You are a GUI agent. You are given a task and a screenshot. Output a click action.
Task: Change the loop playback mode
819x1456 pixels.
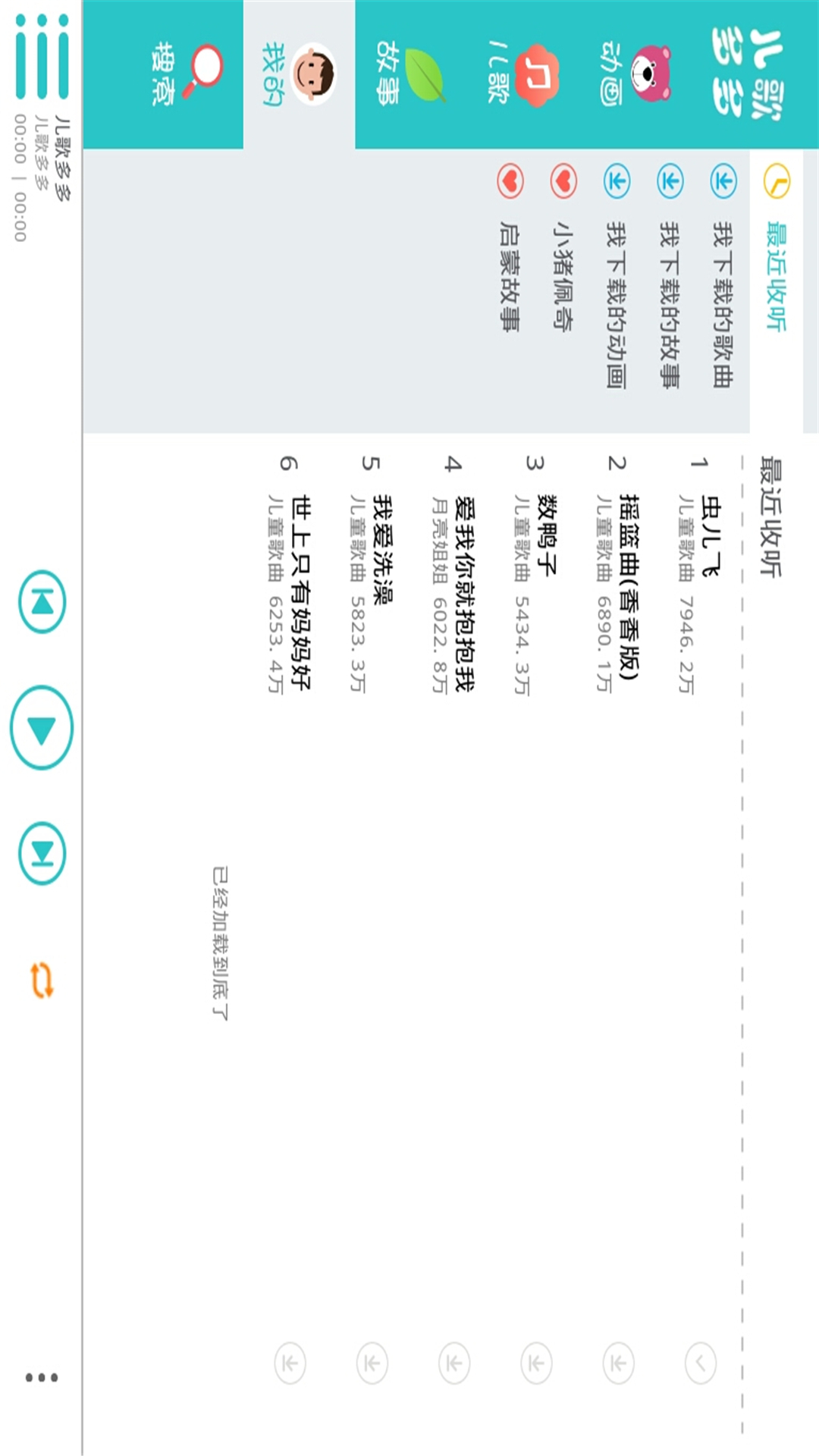(42, 980)
